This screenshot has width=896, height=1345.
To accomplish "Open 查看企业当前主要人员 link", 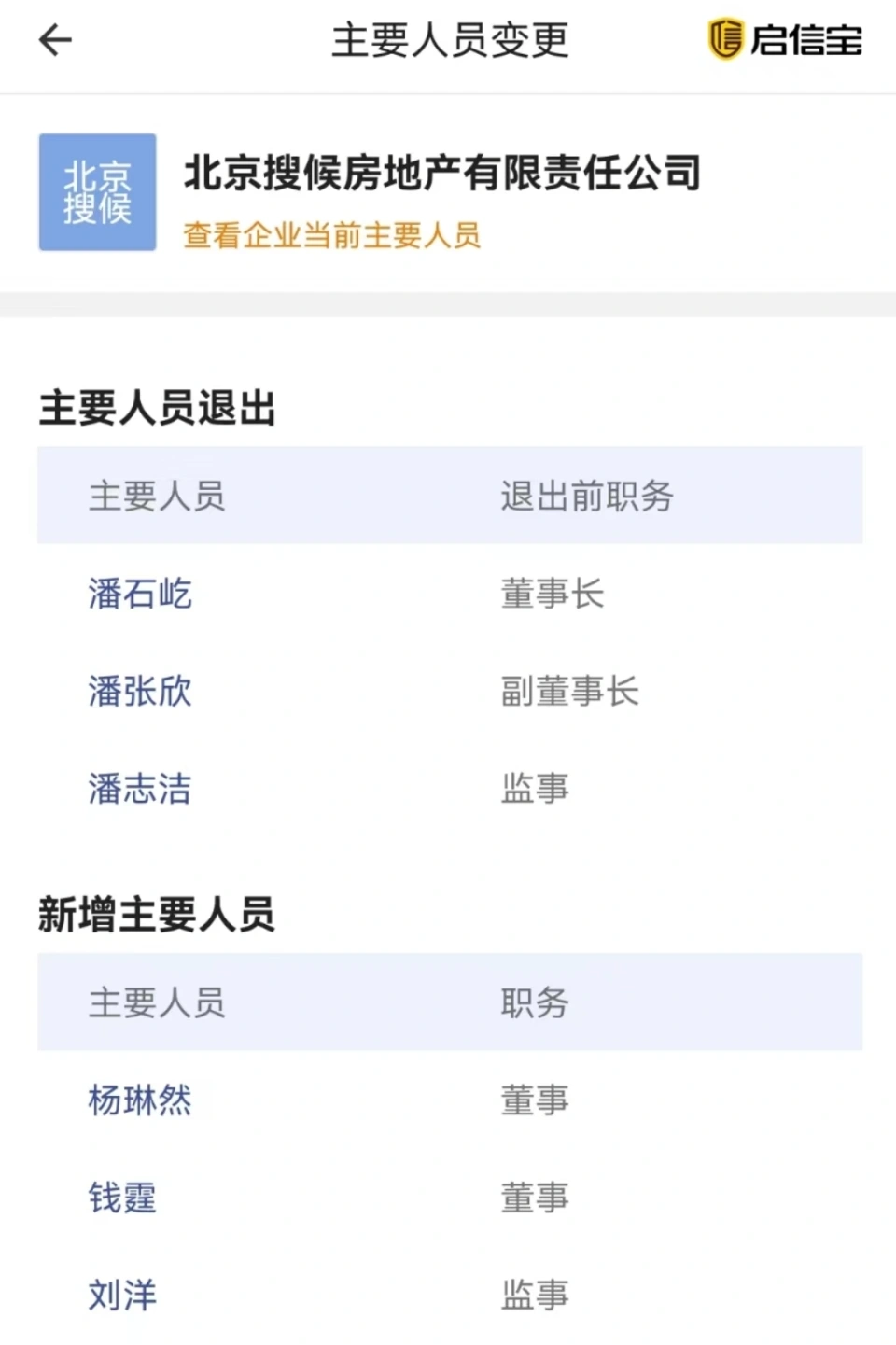I will pos(331,235).
